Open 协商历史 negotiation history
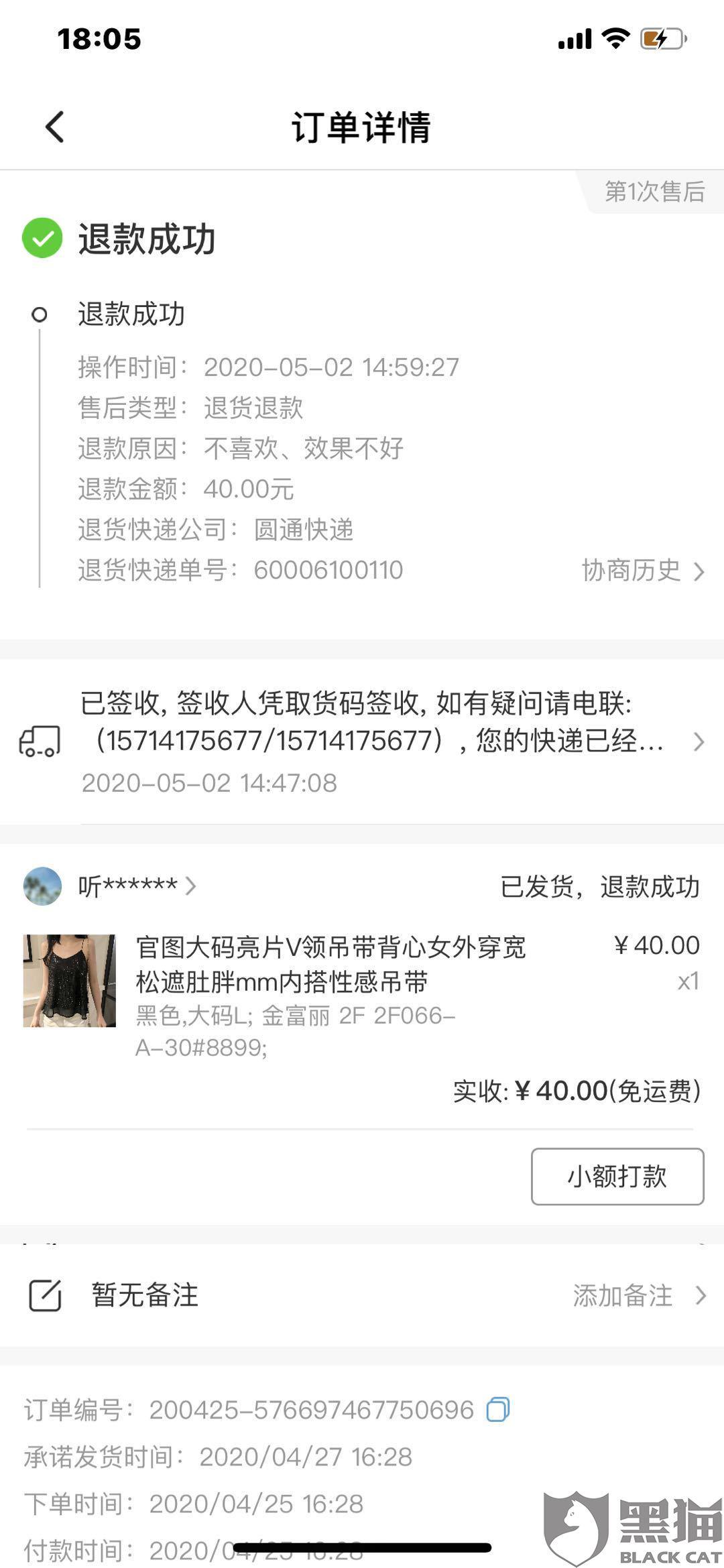Image resolution: width=724 pixels, height=1568 pixels. [642, 571]
